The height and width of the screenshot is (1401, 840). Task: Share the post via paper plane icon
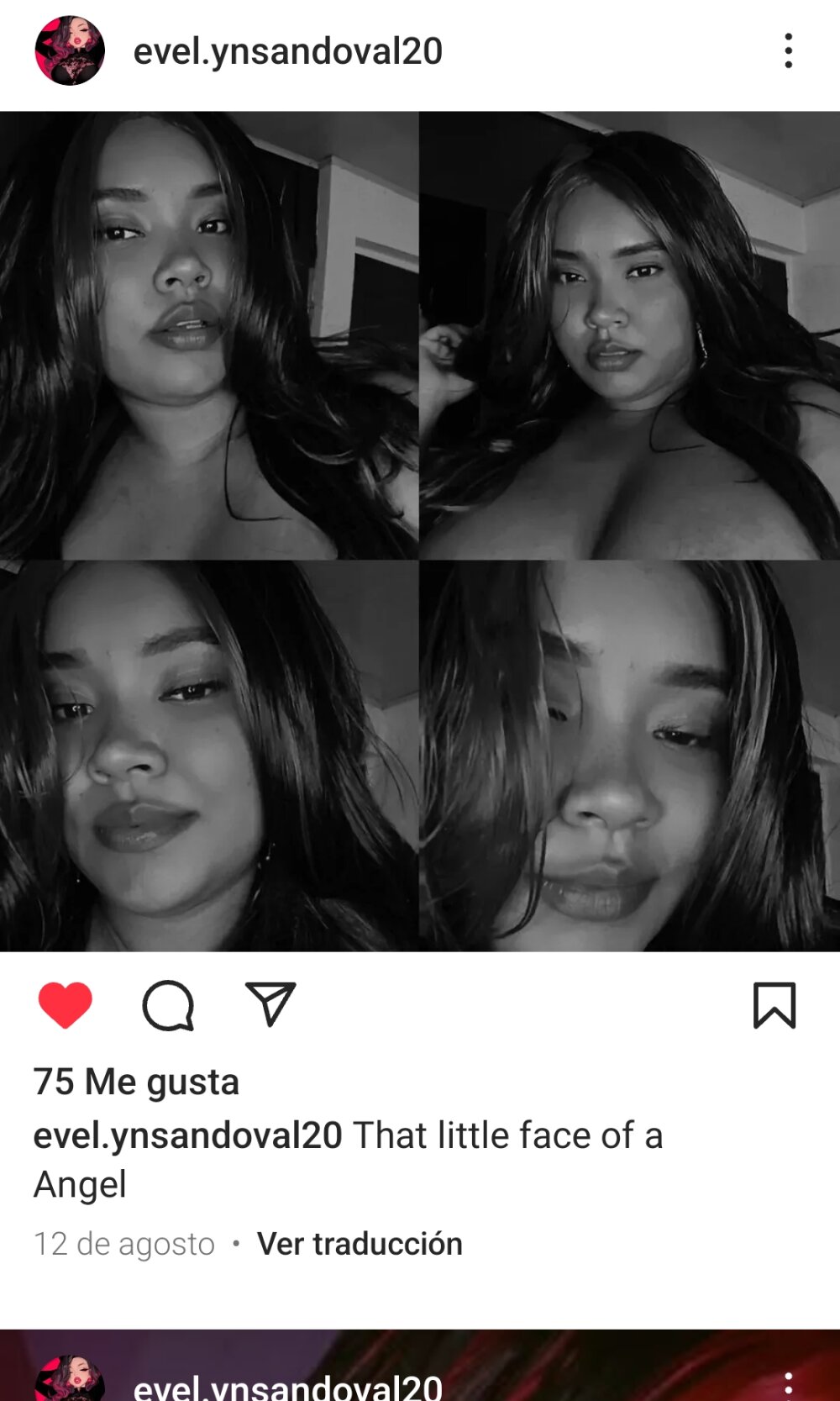pos(270,1003)
